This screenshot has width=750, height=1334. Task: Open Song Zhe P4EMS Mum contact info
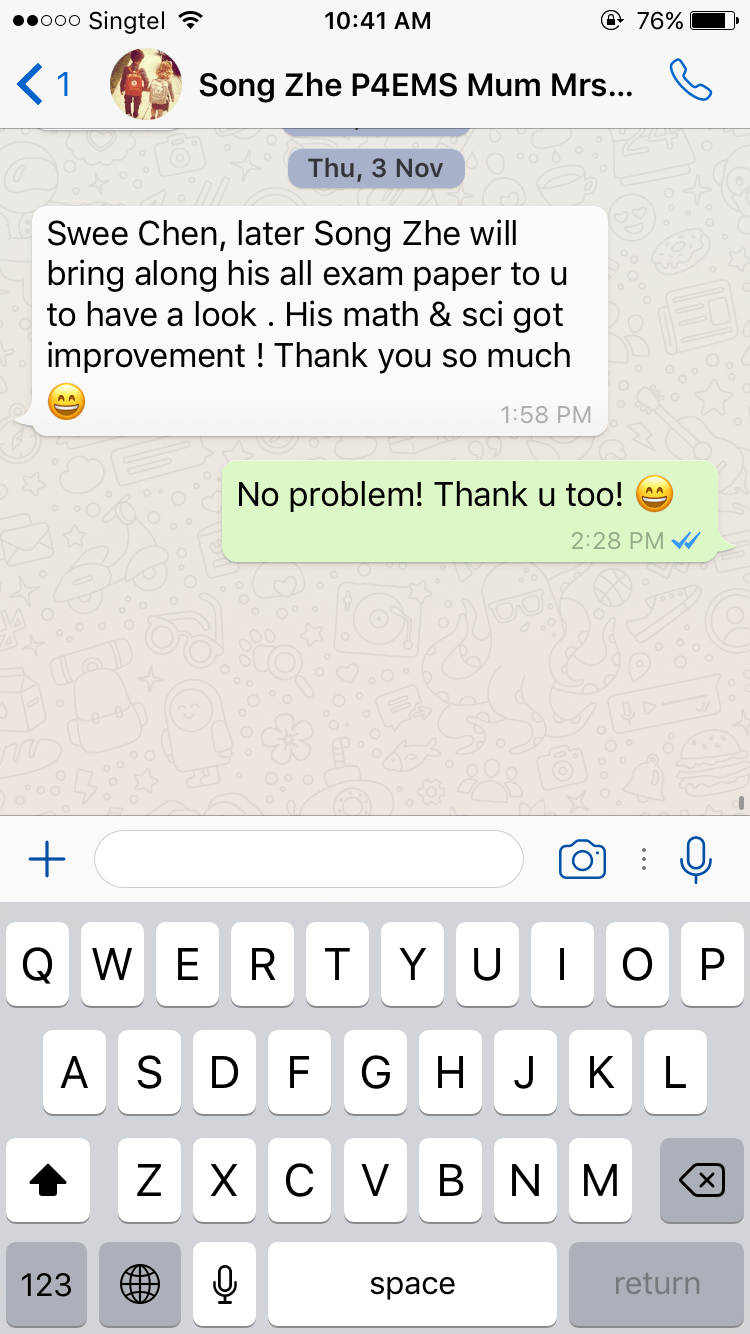(415, 85)
